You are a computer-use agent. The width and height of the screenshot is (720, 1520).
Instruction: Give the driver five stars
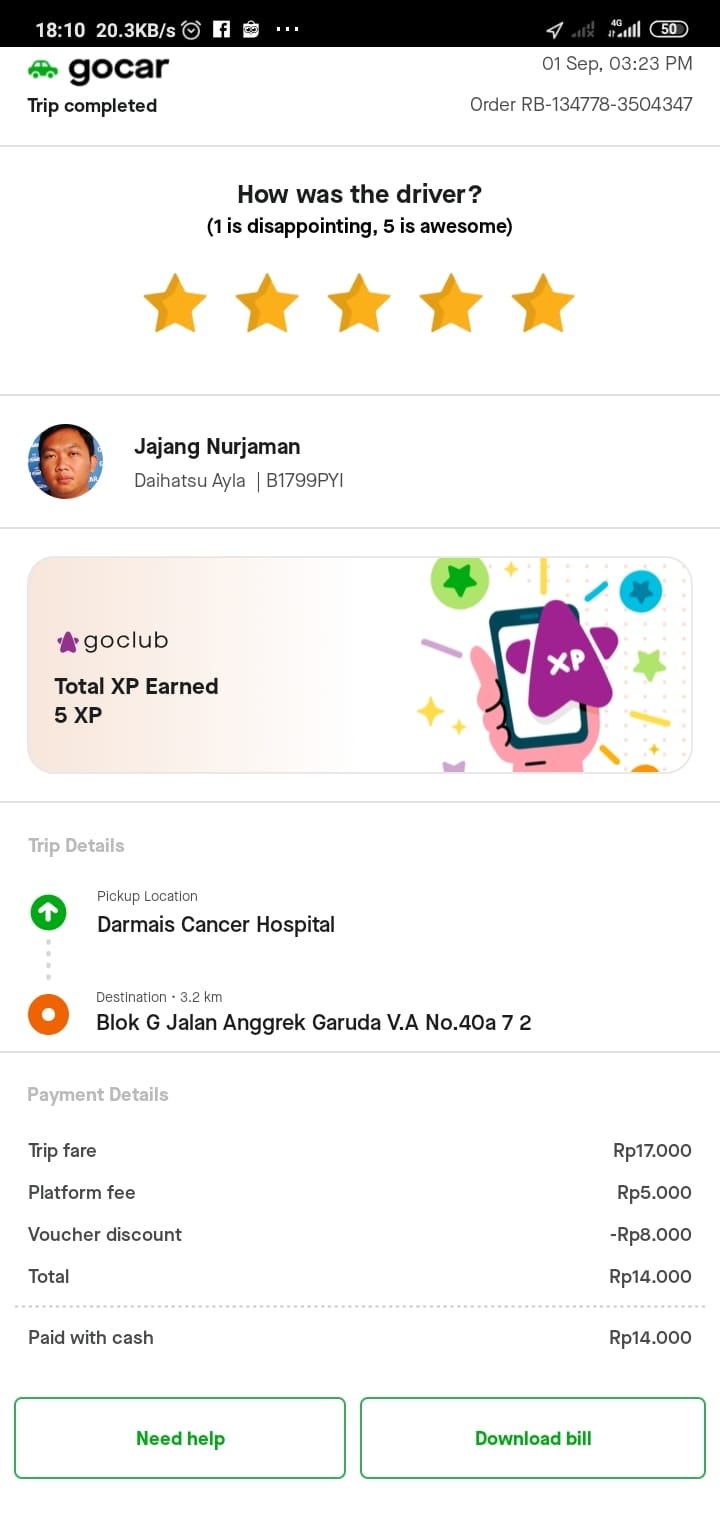pos(543,304)
